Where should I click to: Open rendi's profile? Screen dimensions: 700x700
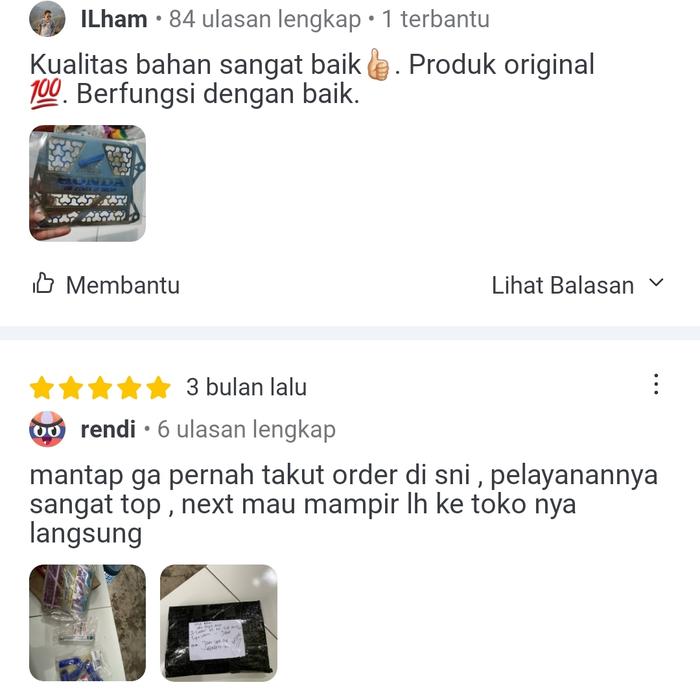point(107,430)
